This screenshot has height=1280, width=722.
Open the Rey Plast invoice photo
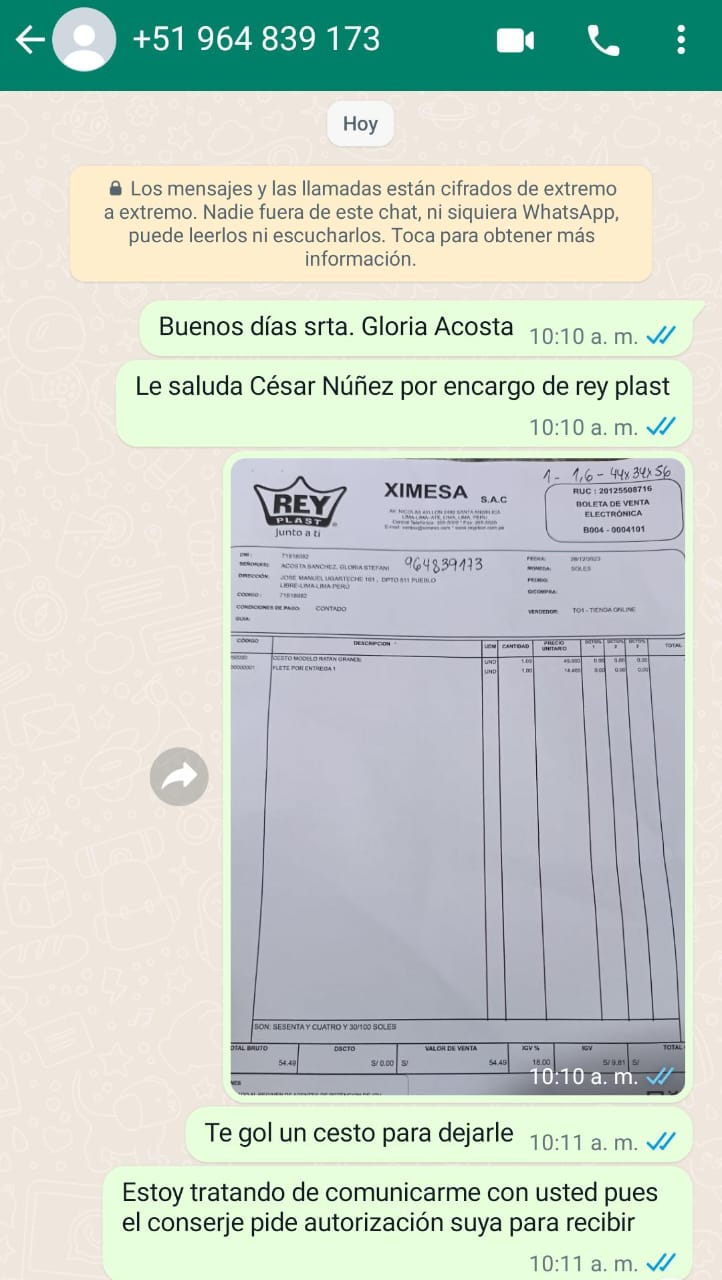pos(458,776)
